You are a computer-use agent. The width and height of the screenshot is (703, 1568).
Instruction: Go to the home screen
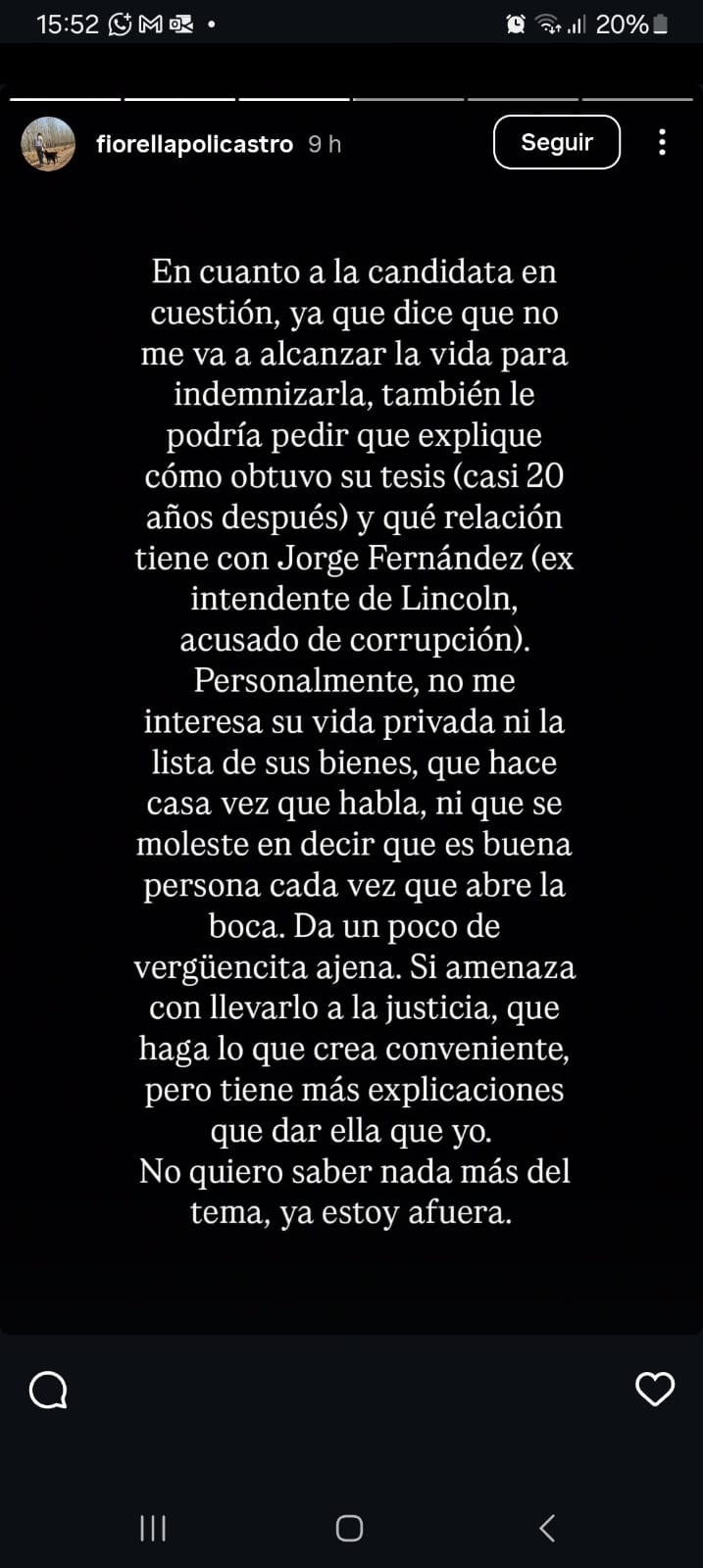[x=349, y=1528]
